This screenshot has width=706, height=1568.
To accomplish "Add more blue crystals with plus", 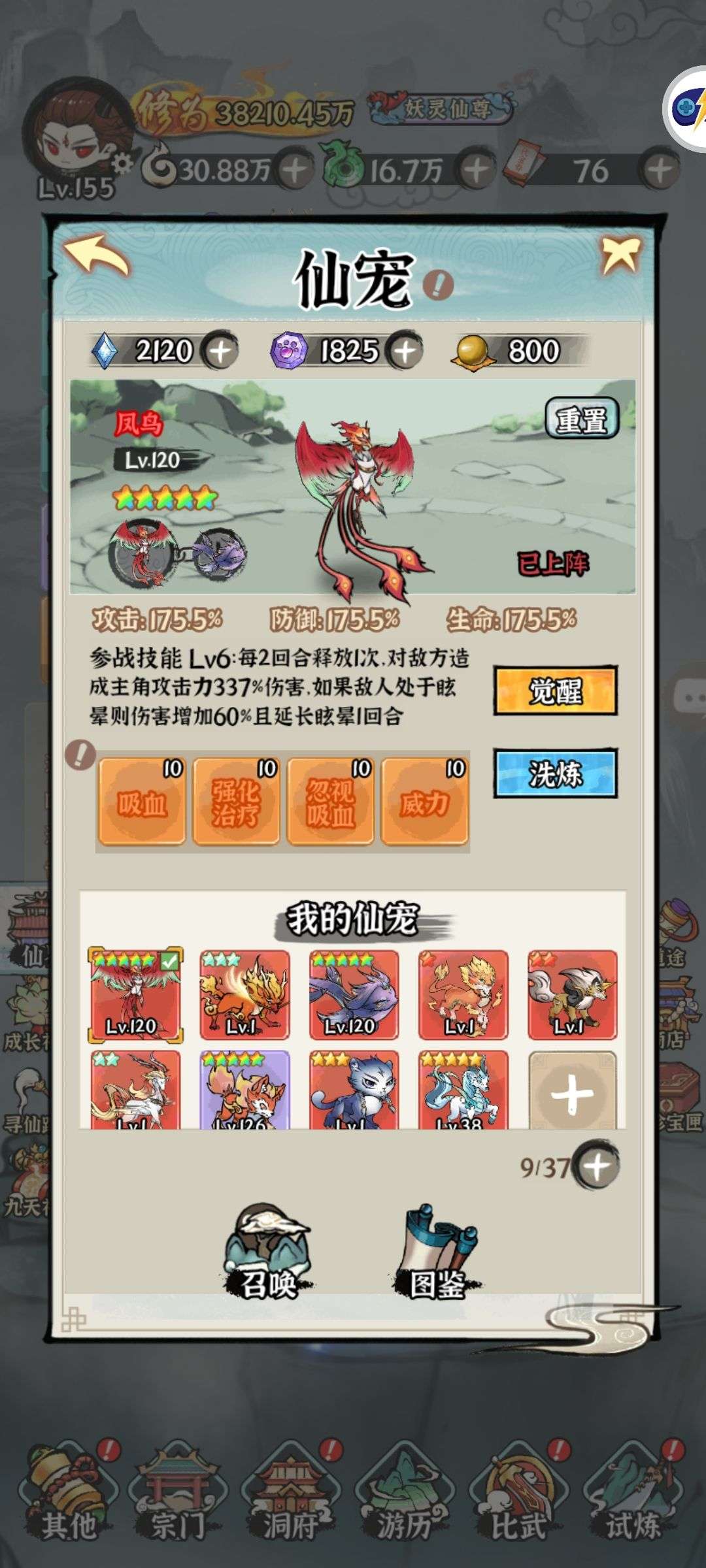I will [x=220, y=352].
